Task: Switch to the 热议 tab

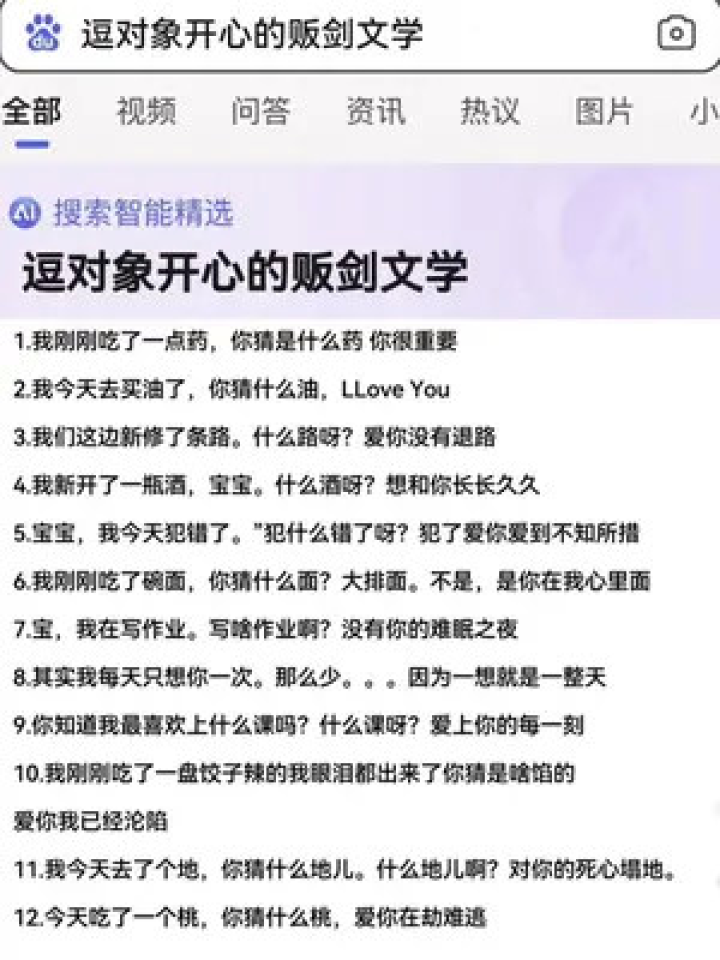Action: pos(490,111)
